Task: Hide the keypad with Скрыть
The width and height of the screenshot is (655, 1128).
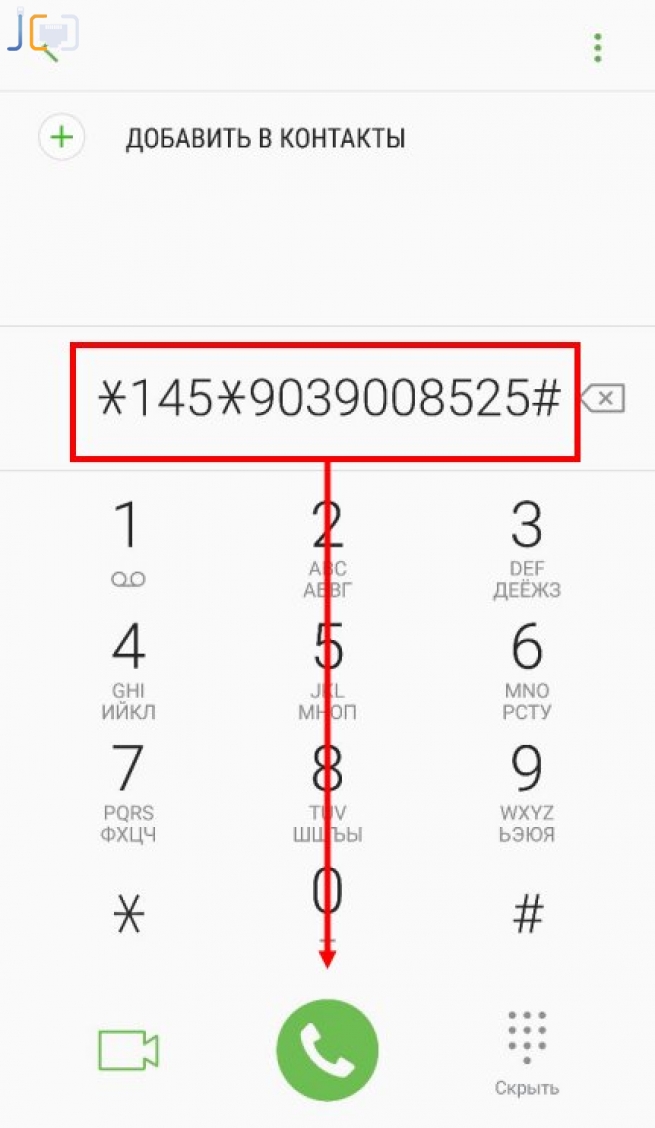Action: point(527,1055)
